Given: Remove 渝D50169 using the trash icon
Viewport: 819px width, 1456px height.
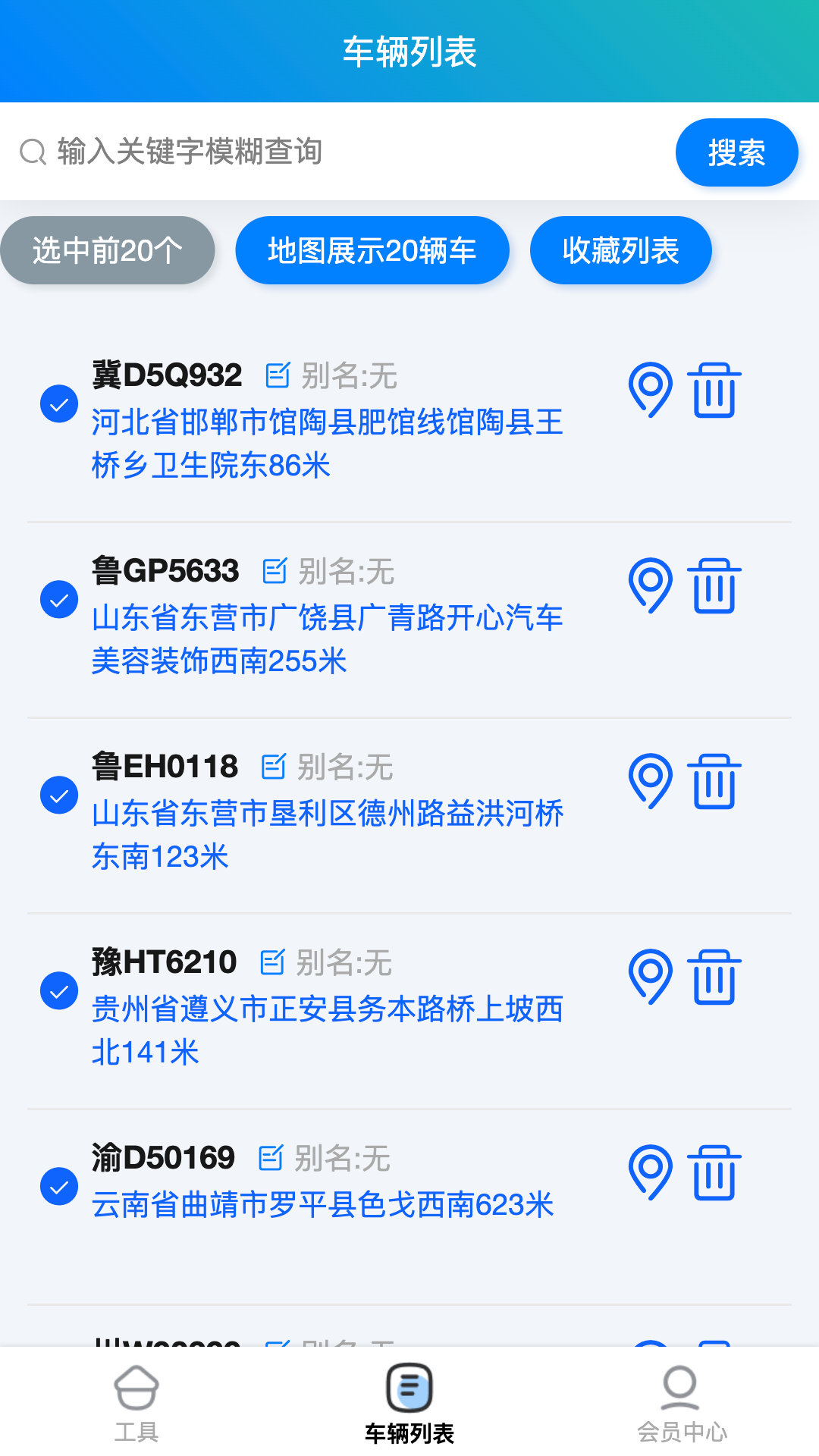Looking at the screenshot, I should tap(714, 1173).
